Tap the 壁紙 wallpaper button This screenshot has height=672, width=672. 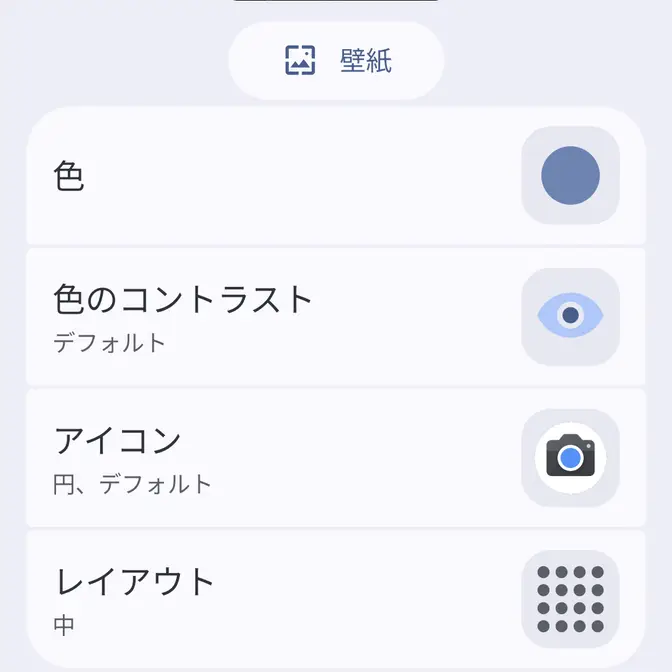[x=336, y=61]
